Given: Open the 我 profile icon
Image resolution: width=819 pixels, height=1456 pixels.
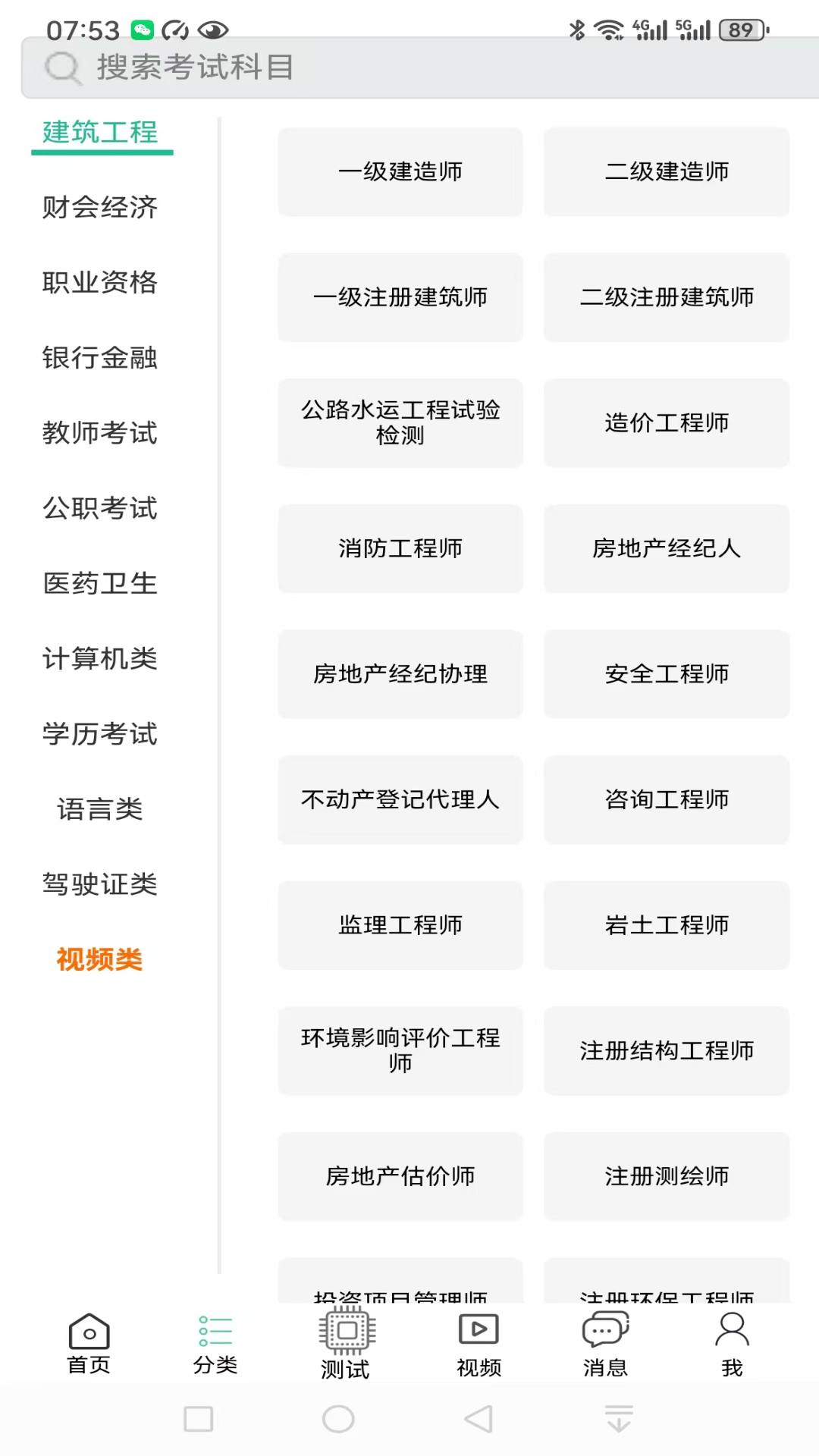Looking at the screenshot, I should click(x=730, y=1338).
